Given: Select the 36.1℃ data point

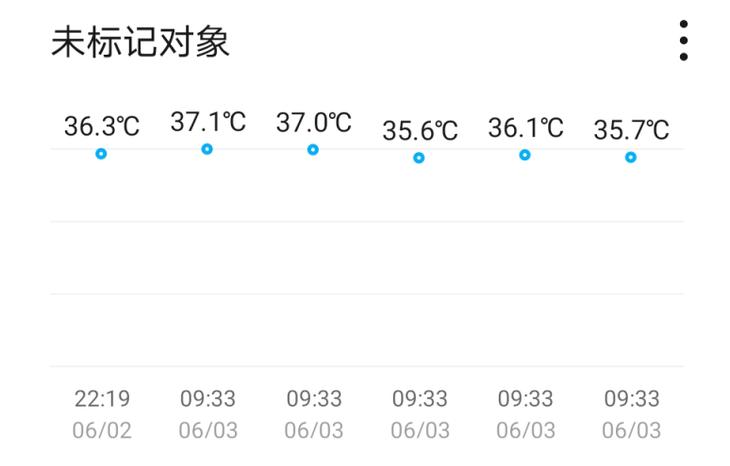Looking at the screenshot, I should [525, 155].
